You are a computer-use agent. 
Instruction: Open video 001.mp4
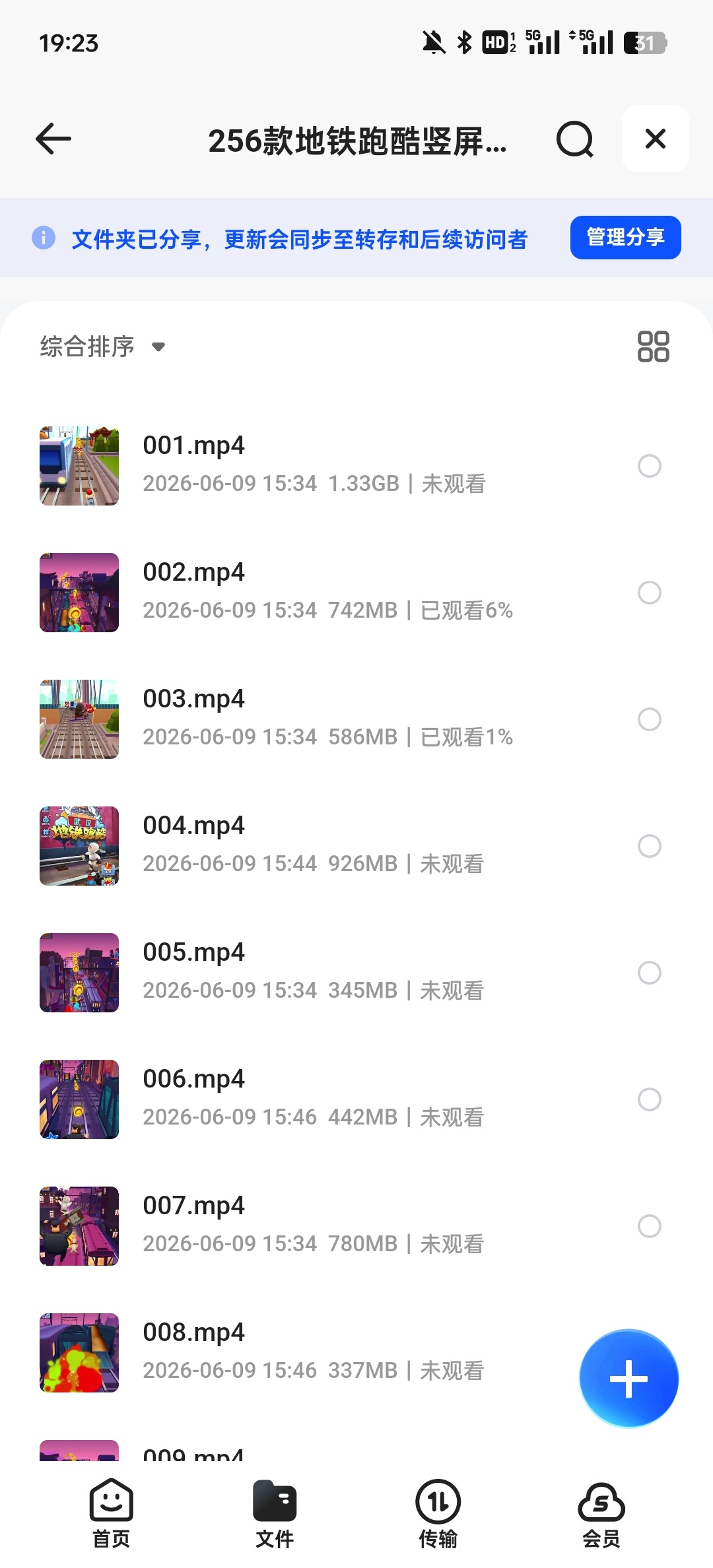click(x=330, y=465)
